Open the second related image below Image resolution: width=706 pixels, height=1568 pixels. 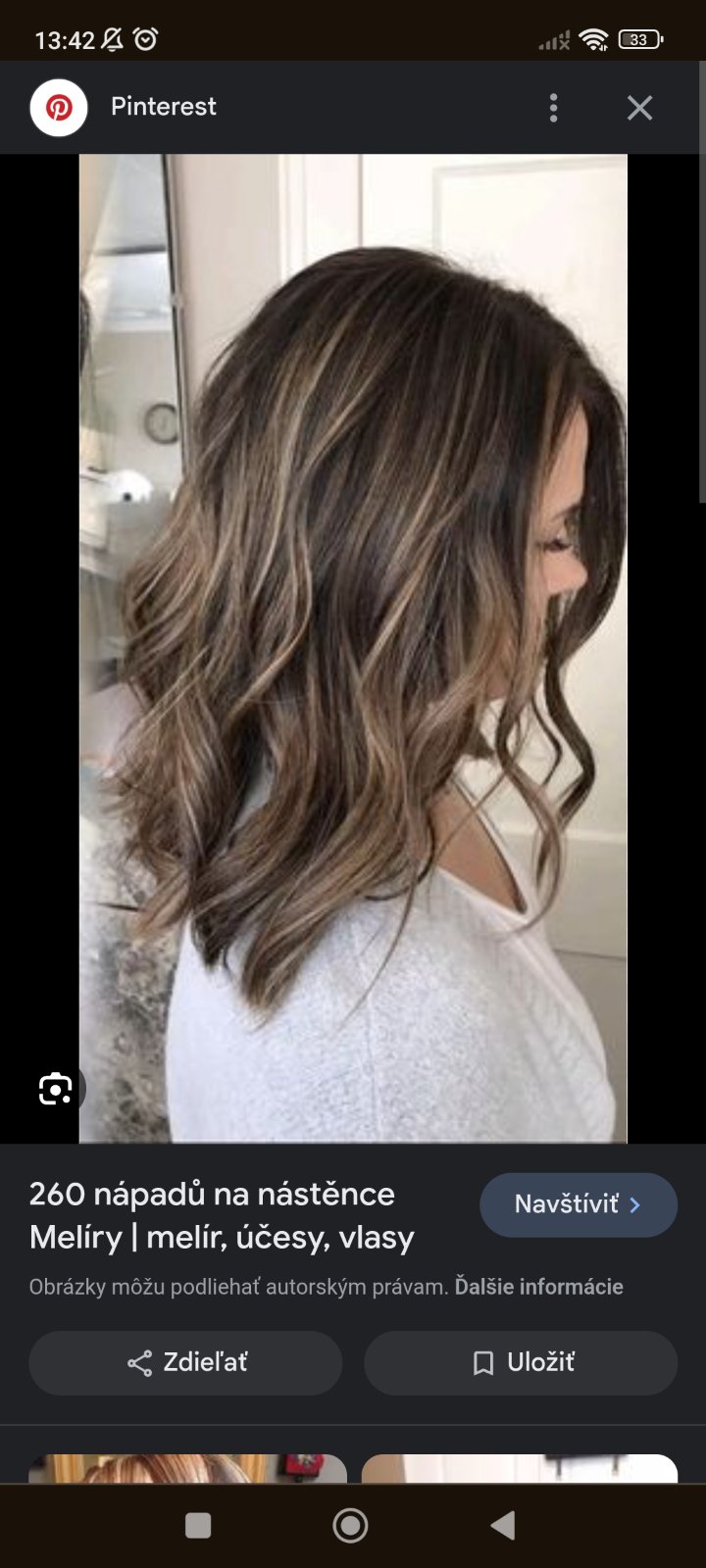pyautogui.click(x=520, y=1468)
